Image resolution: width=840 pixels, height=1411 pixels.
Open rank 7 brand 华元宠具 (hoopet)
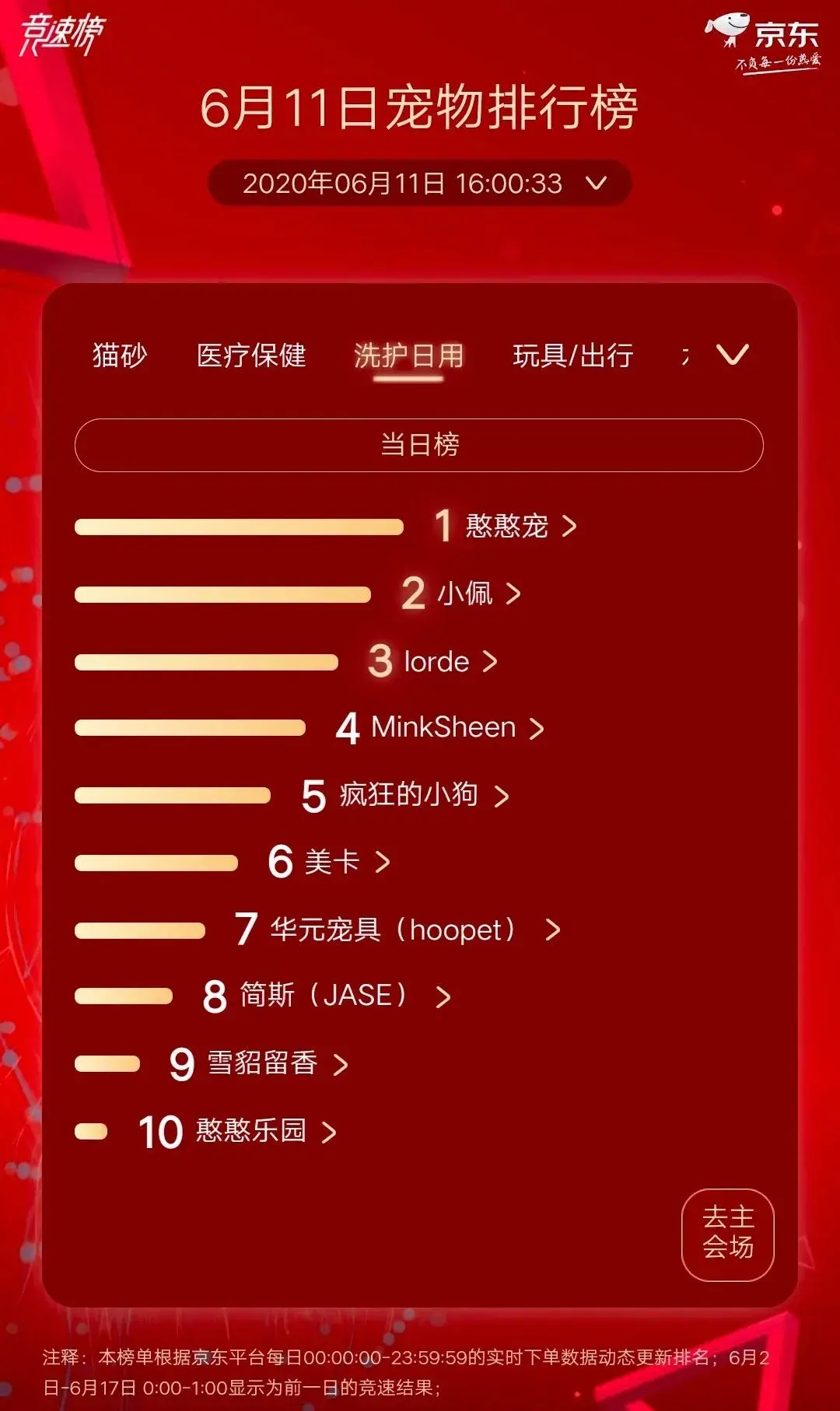(x=397, y=930)
